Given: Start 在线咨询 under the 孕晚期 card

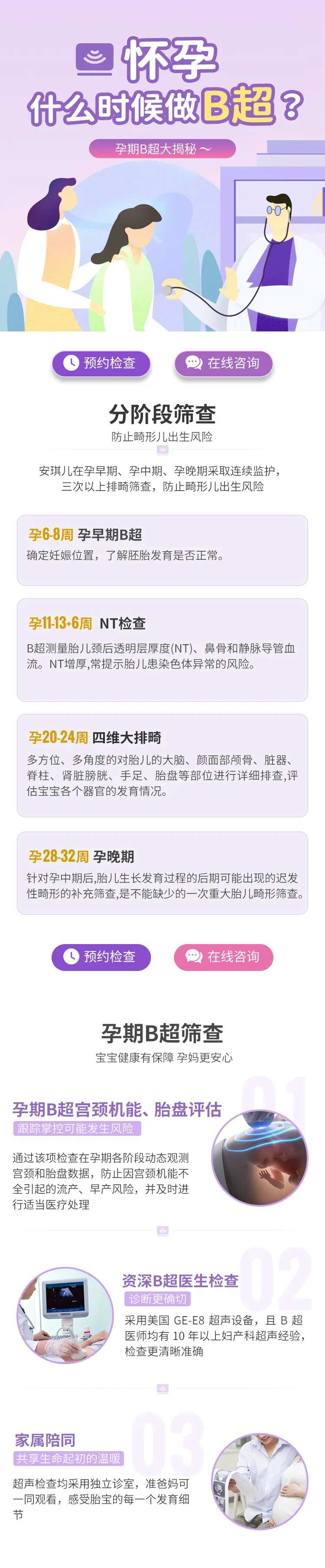Looking at the screenshot, I should coord(223,956).
